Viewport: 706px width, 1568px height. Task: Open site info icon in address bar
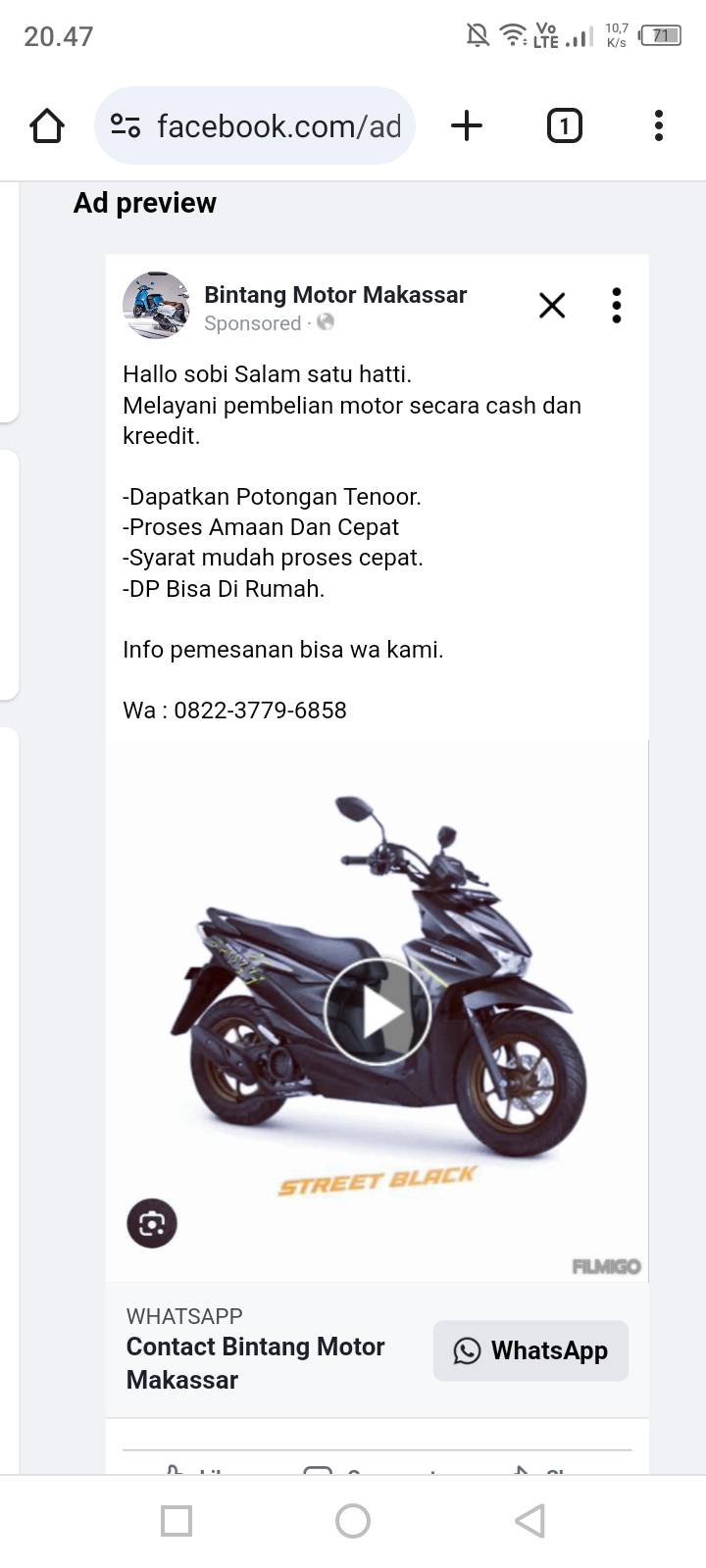(x=126, y=125)
